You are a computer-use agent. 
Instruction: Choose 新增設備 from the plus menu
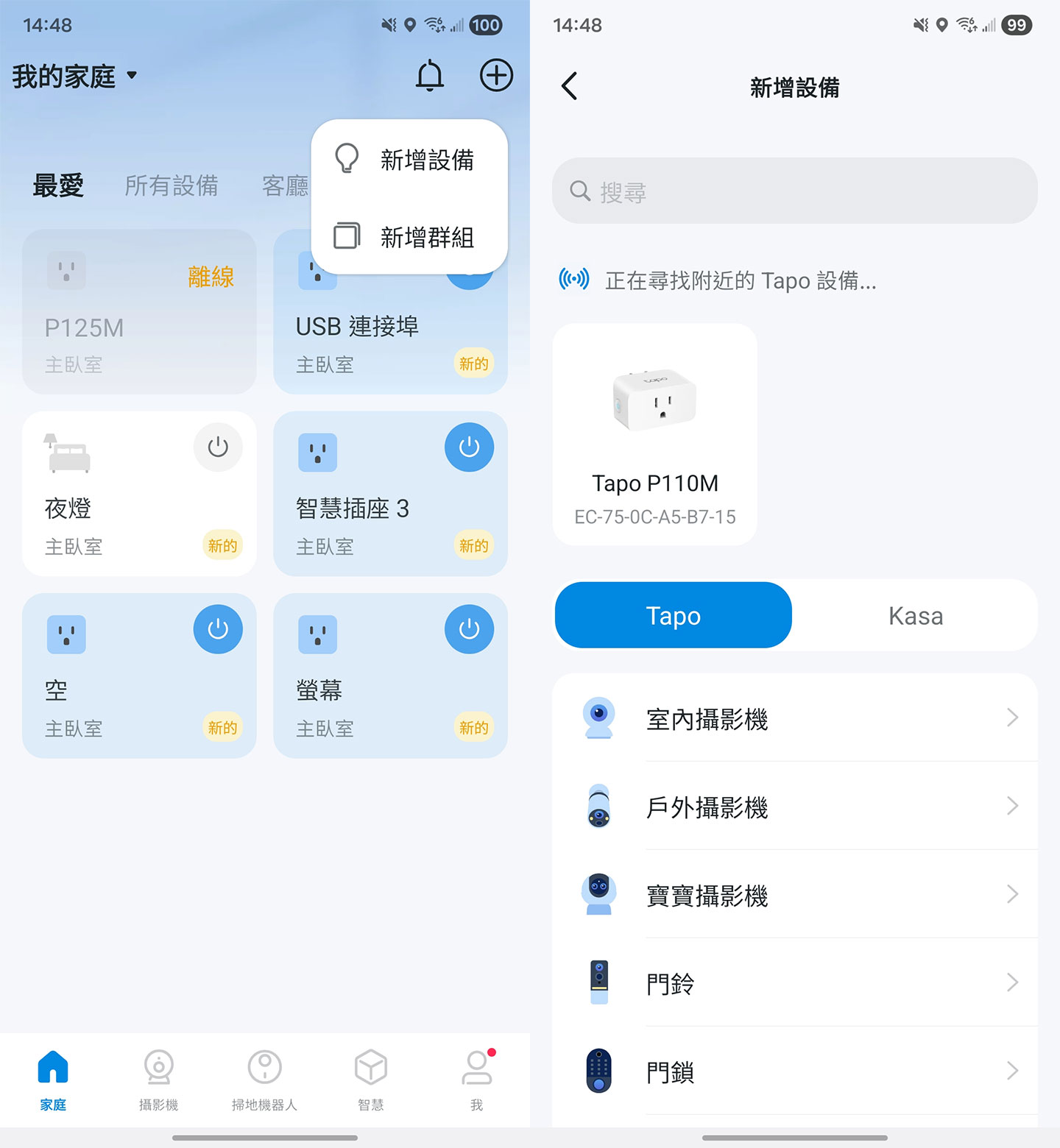pyautogui.click(x=427, y=160)
